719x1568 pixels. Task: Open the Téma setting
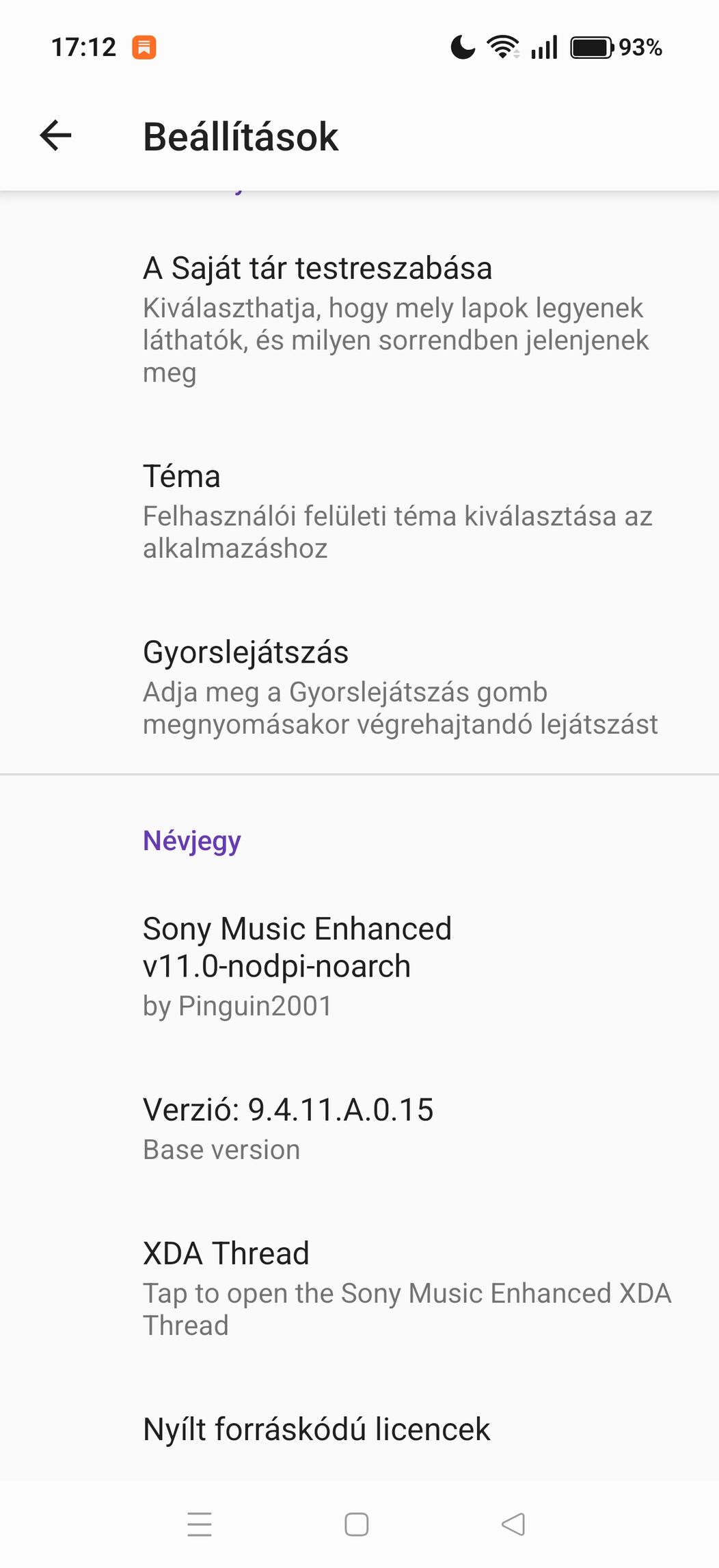pyautogui.click(x=359, y=511)
